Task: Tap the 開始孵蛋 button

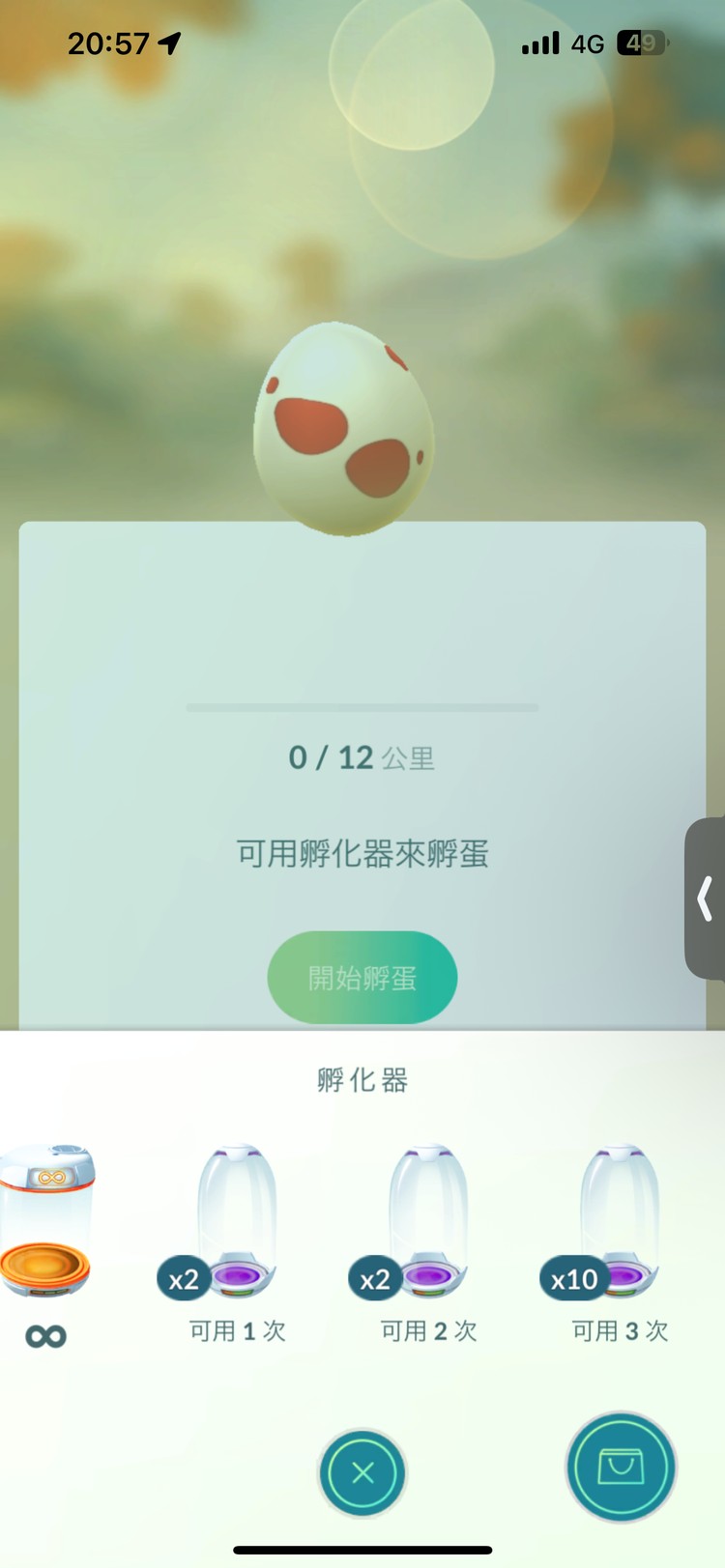Action: [362, 977]
